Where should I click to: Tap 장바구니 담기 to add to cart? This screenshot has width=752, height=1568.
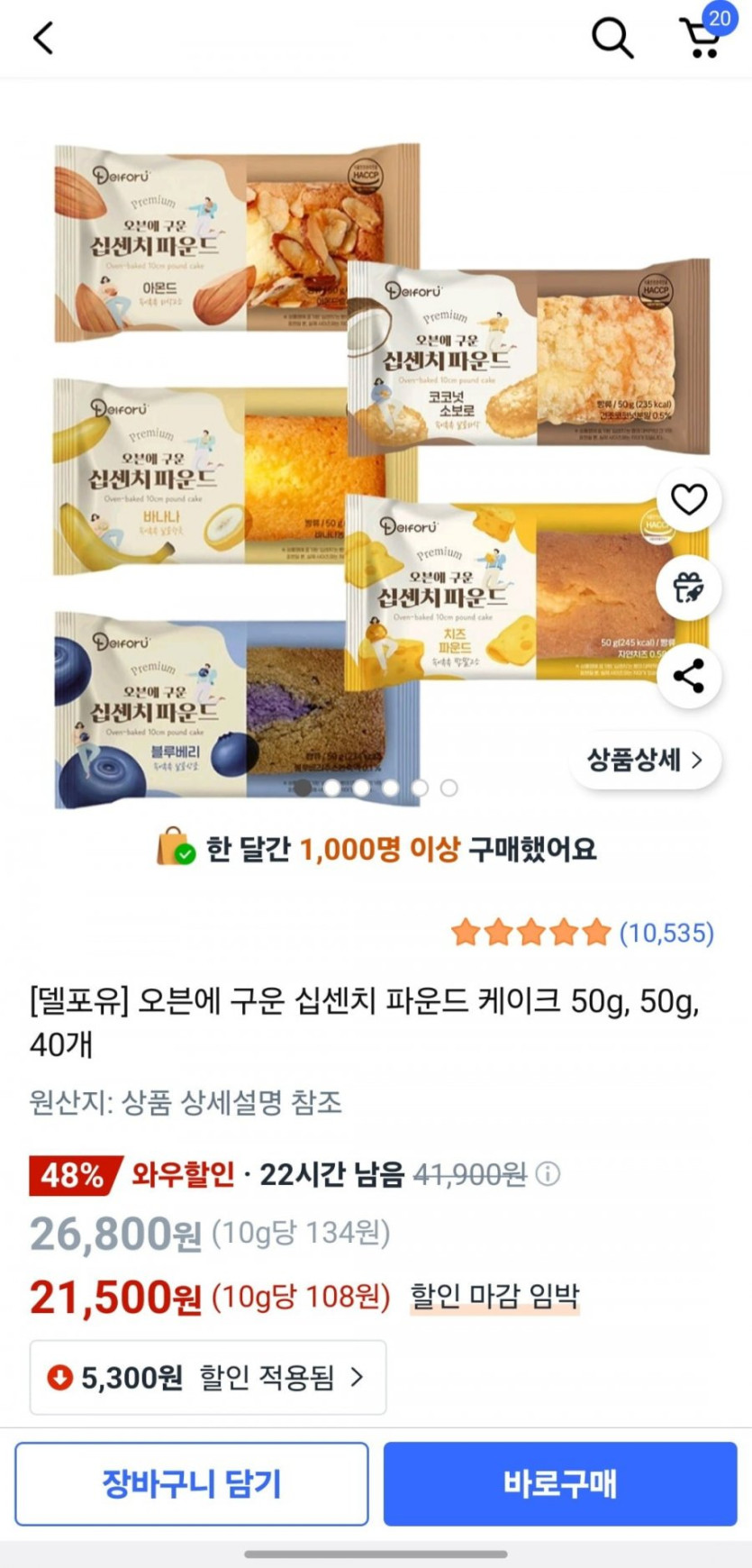192,1483
